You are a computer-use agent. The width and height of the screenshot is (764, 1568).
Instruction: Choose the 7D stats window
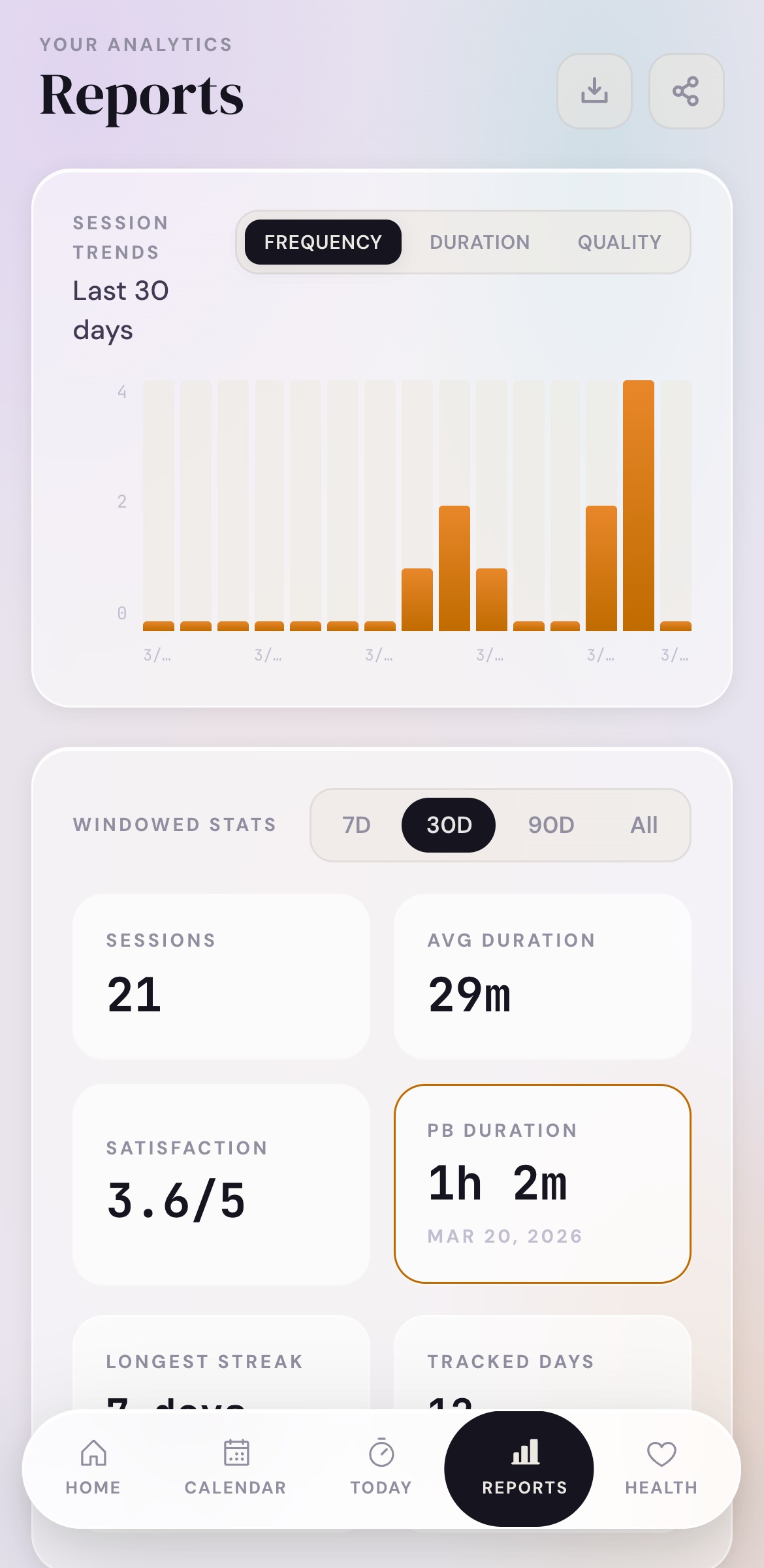[x=356, y=825]
